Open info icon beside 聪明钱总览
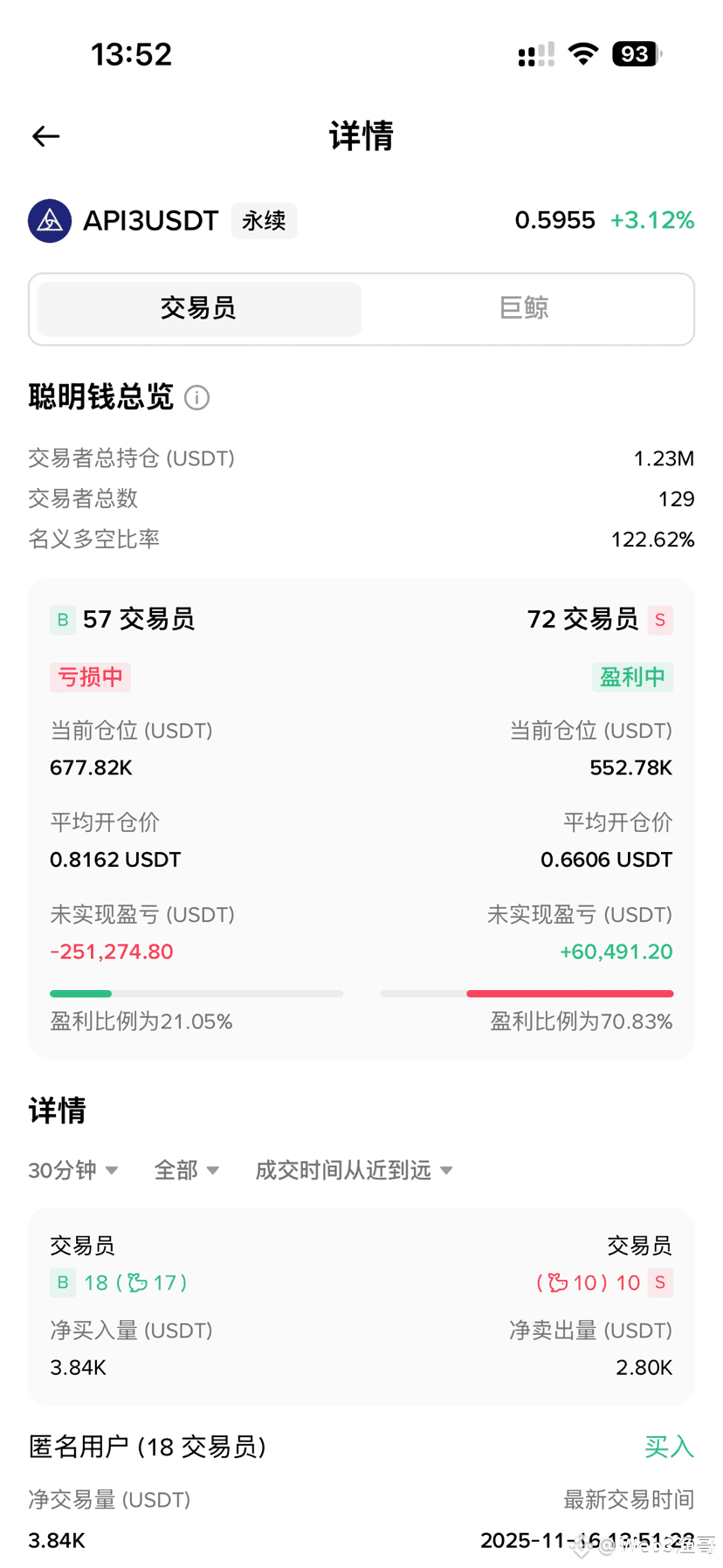This screenshot has height=1568, width=723. [x=197, y=398]
